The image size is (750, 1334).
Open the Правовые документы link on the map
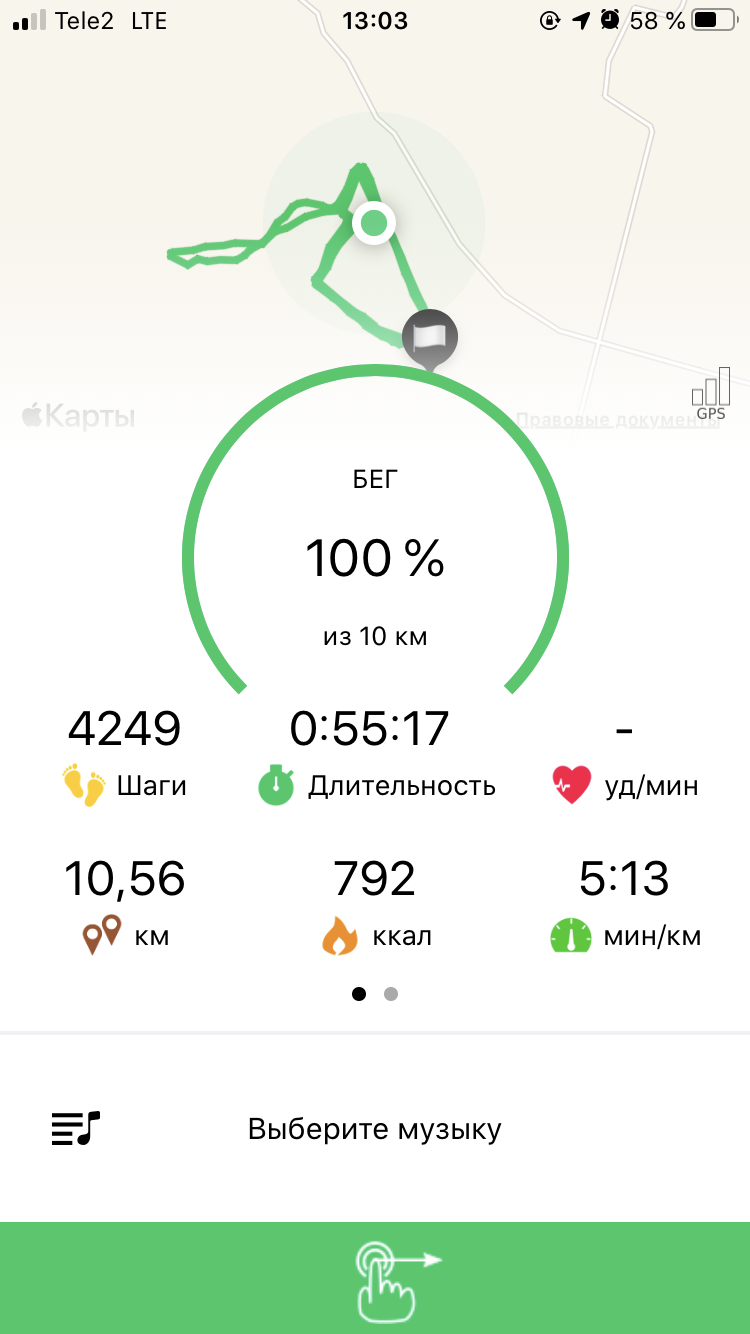[617, 420]
